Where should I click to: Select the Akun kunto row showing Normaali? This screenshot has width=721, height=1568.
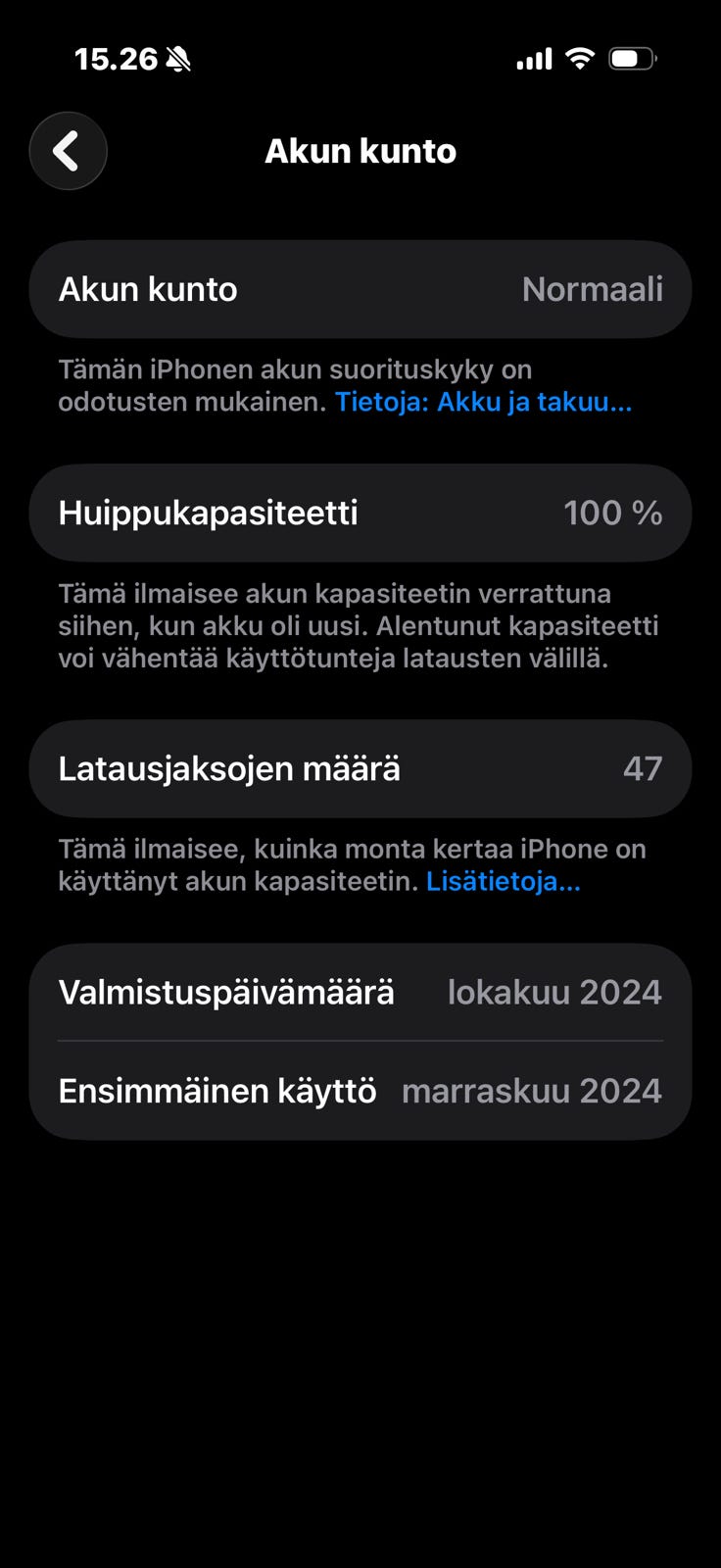point(360,289)
